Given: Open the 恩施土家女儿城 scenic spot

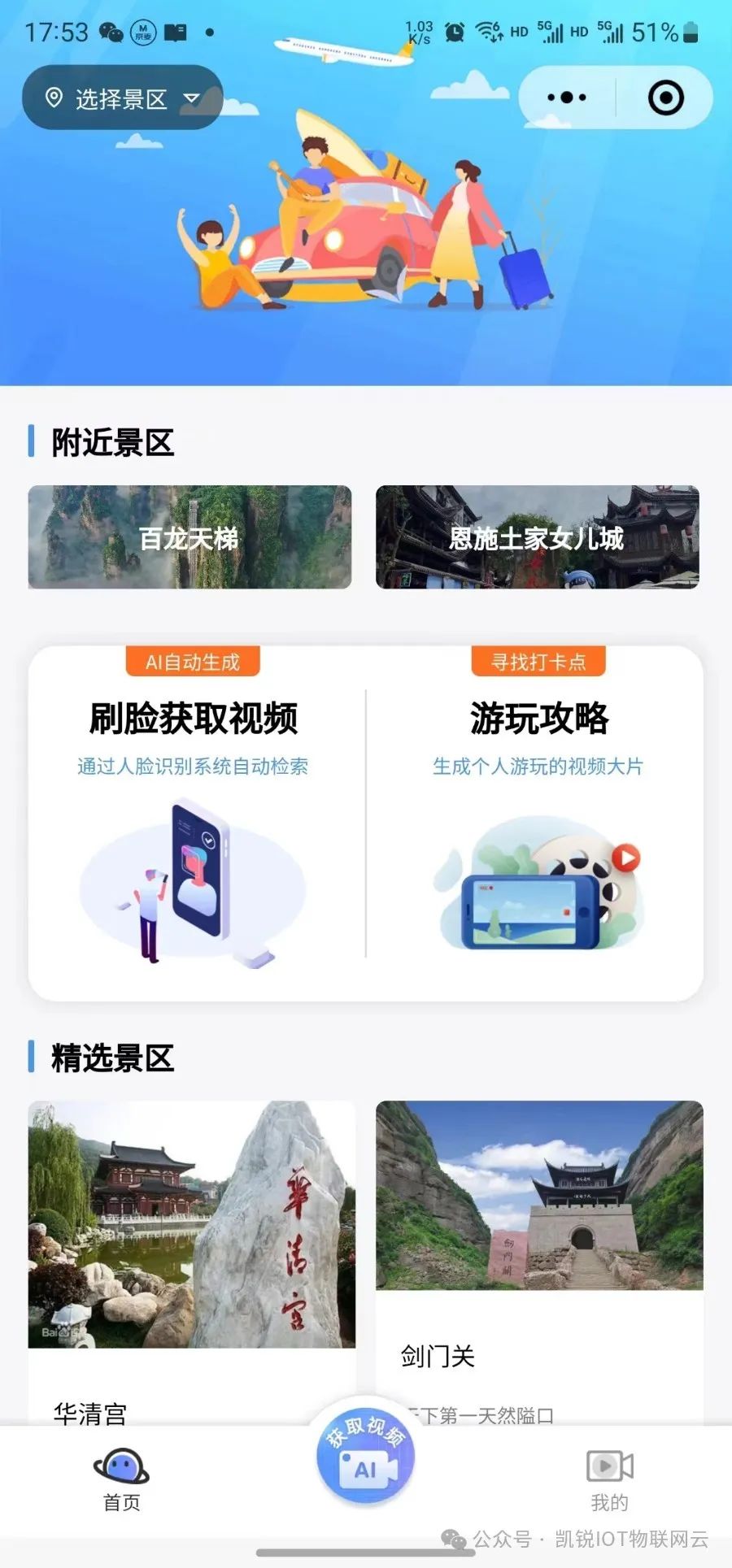Looking at the screenshot, I should (537, 537).
